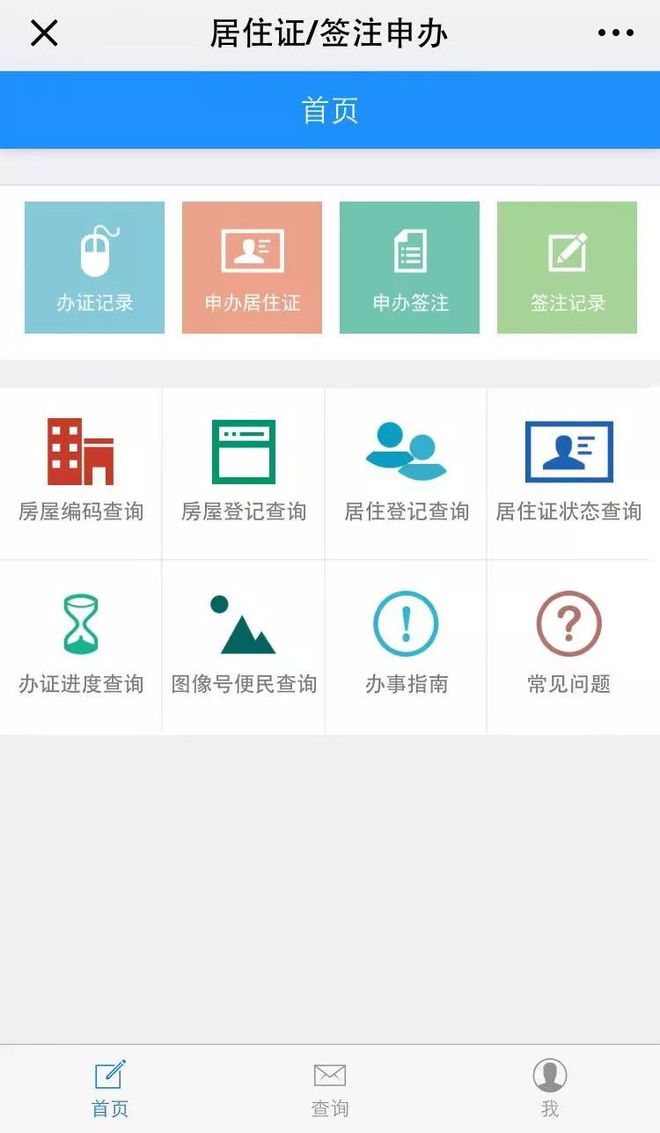Open 常见问题 FAQ
Viewport: 660px width, 1133px height.
(568, 644)
